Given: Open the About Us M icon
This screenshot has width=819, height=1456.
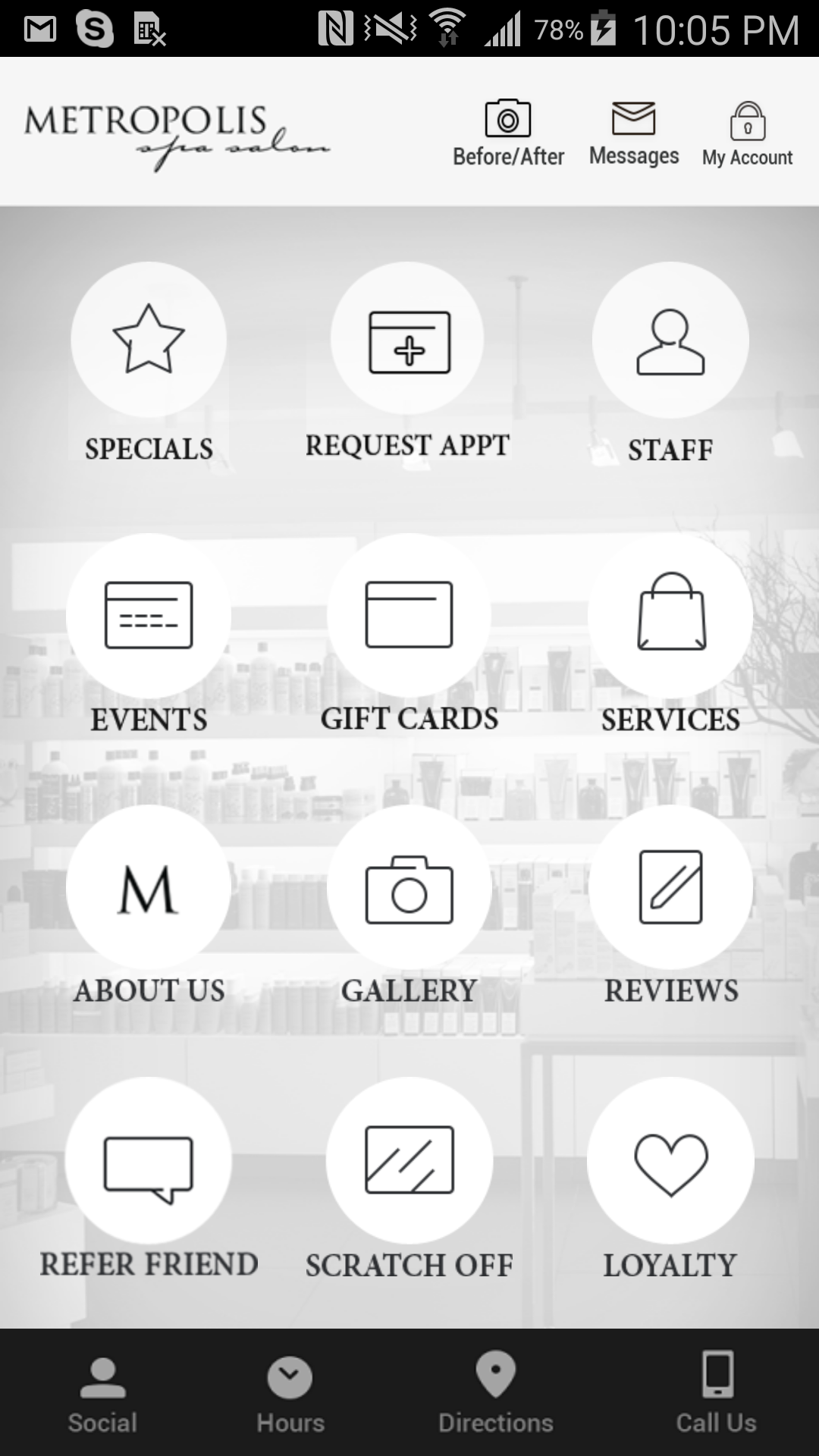Looking at the screenshot, I should point(149,887).
